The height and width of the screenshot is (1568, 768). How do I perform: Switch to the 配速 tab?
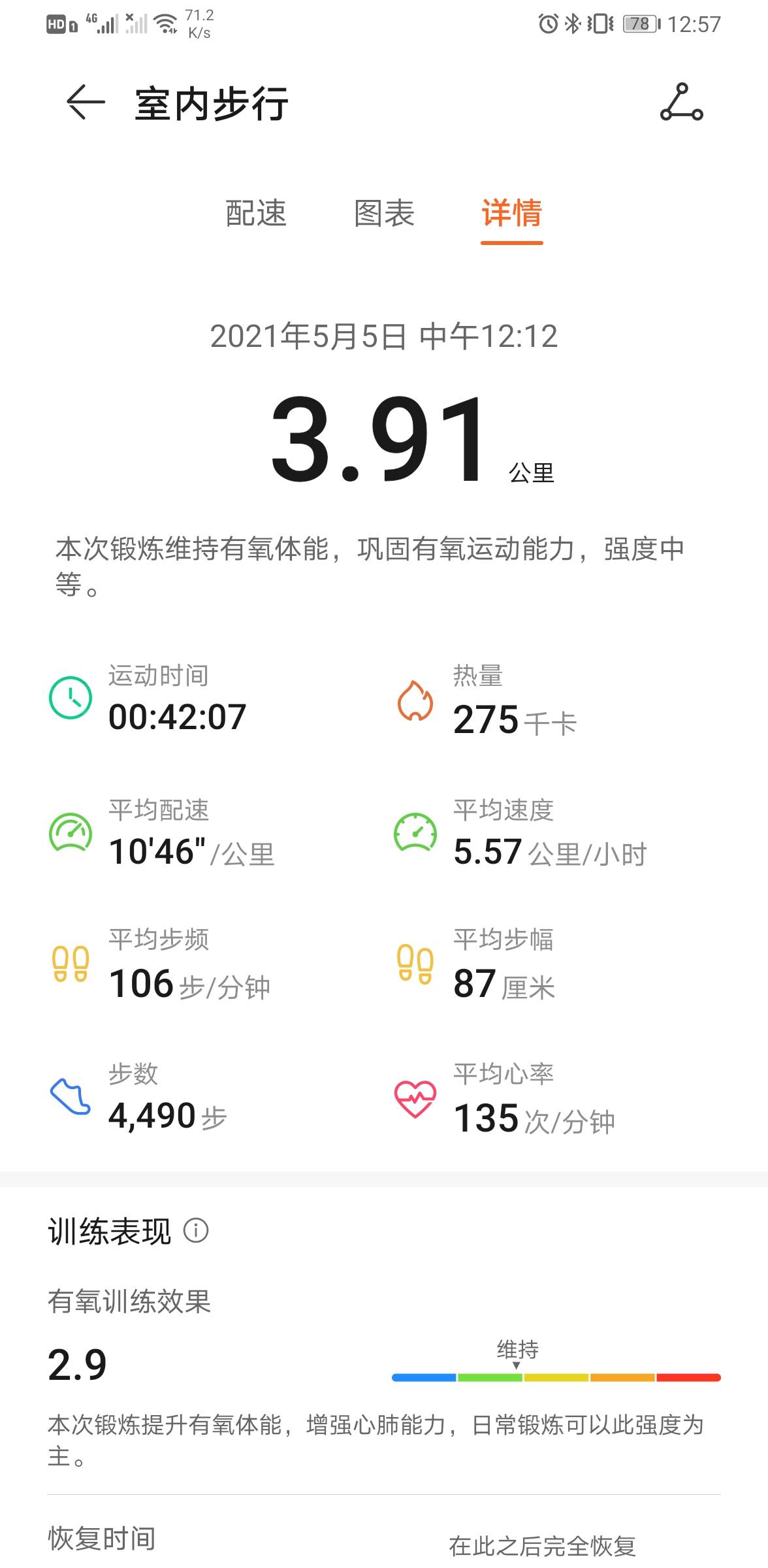[256, 214]
